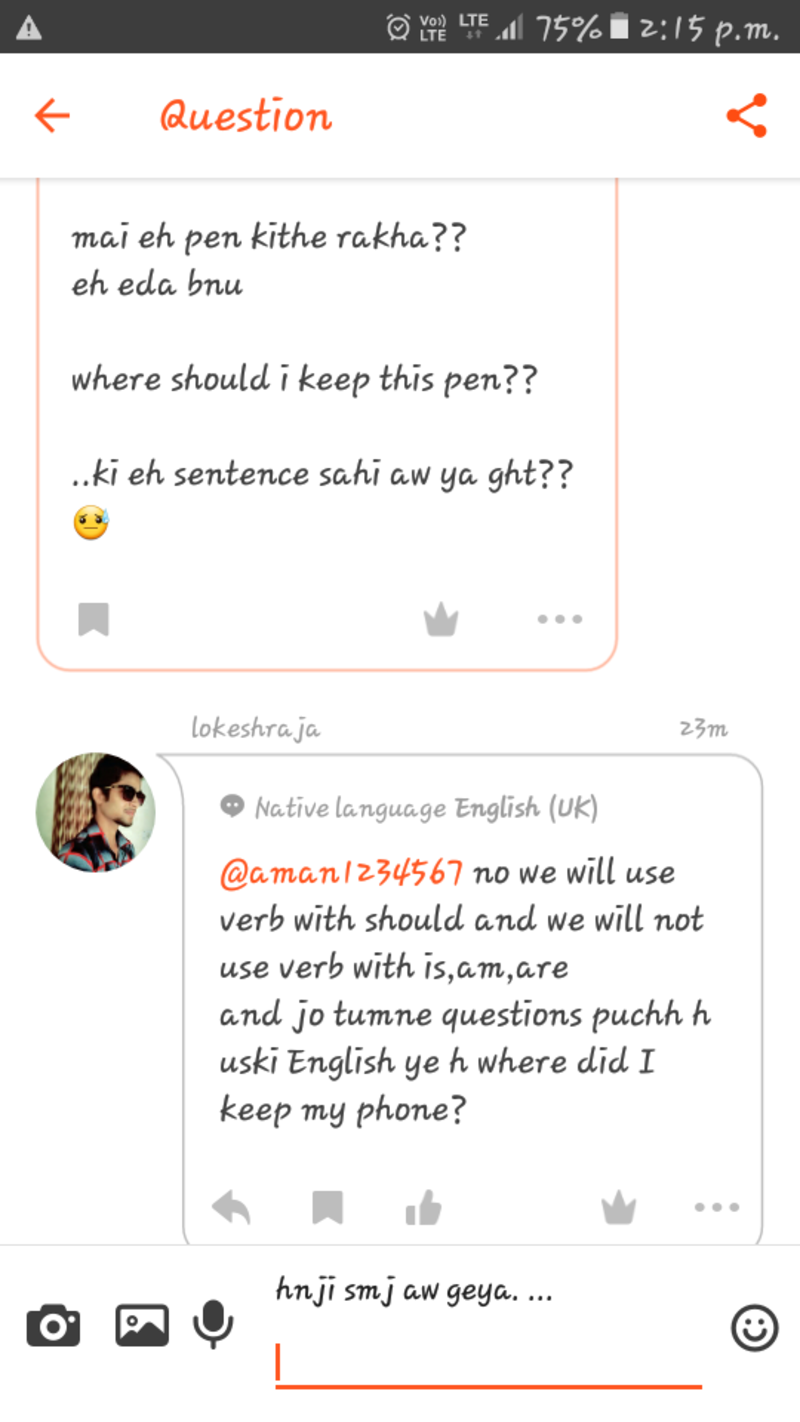Share this question
The height and width of the screenshot is (1422, 800).
pyautogui.click(x=746, y=116)
